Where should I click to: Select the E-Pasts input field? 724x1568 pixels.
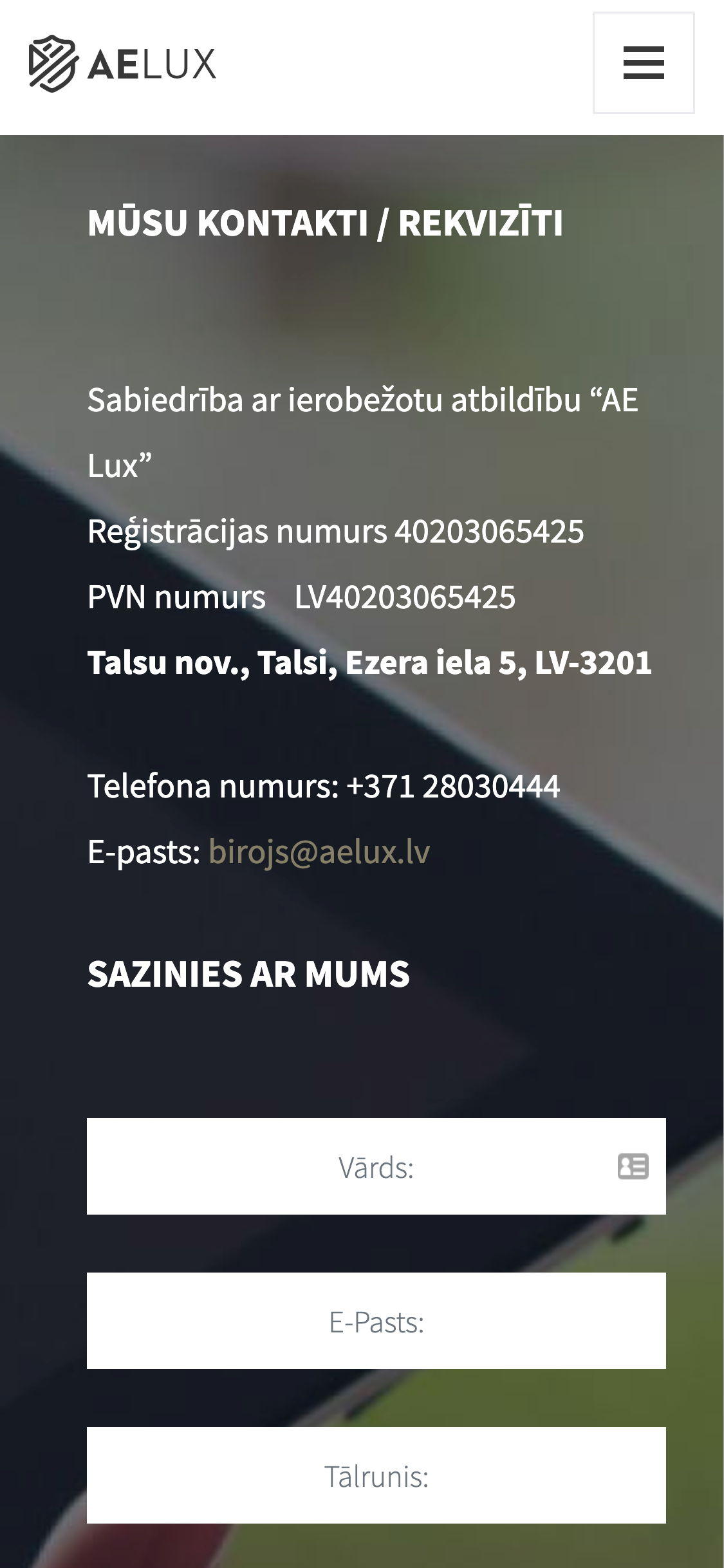click(376, 1321)
